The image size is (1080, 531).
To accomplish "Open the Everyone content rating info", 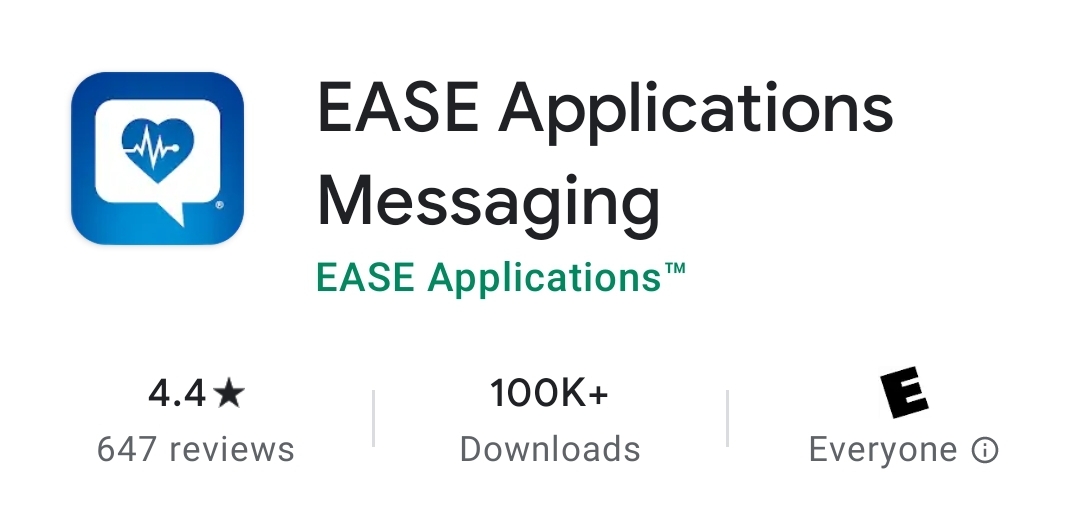I will click(x=985, y=450).
